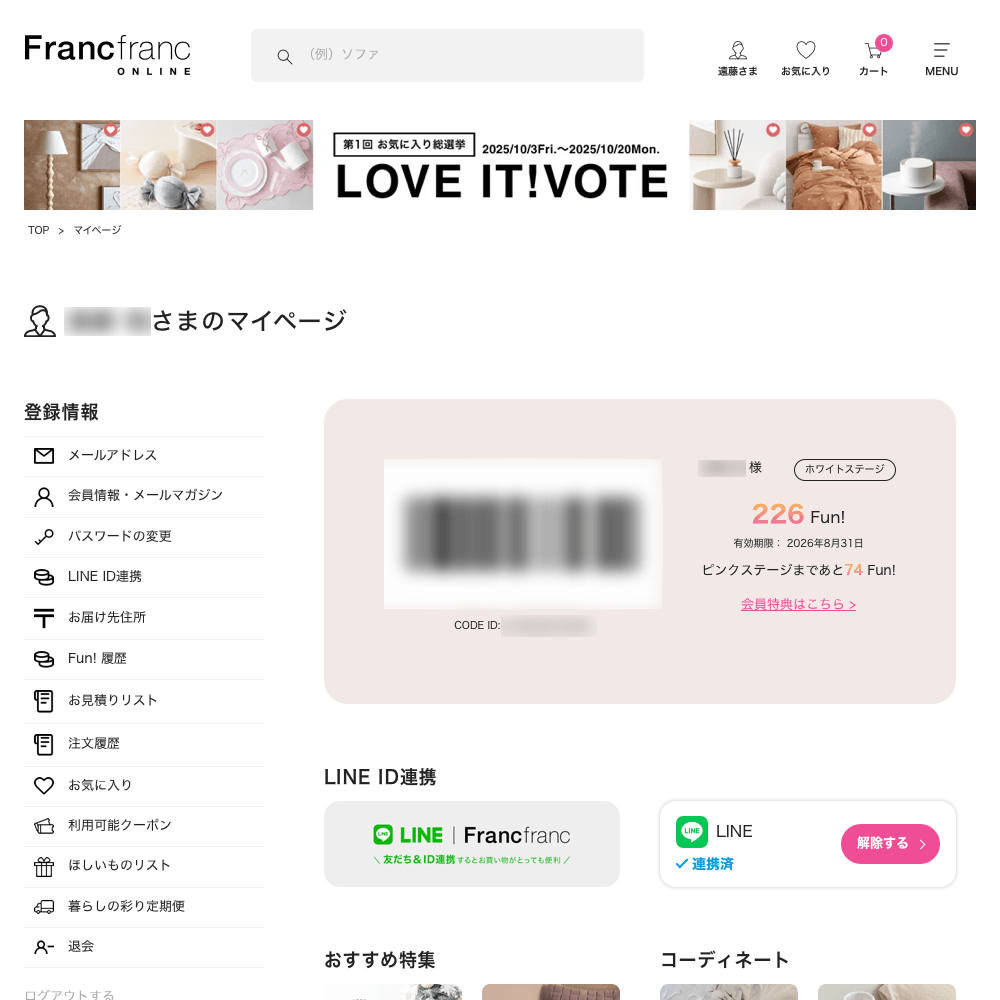View Fun! 履歴 history
Image resolution: width=1000 pixels, height=1000 pixels.
[97, 658]
